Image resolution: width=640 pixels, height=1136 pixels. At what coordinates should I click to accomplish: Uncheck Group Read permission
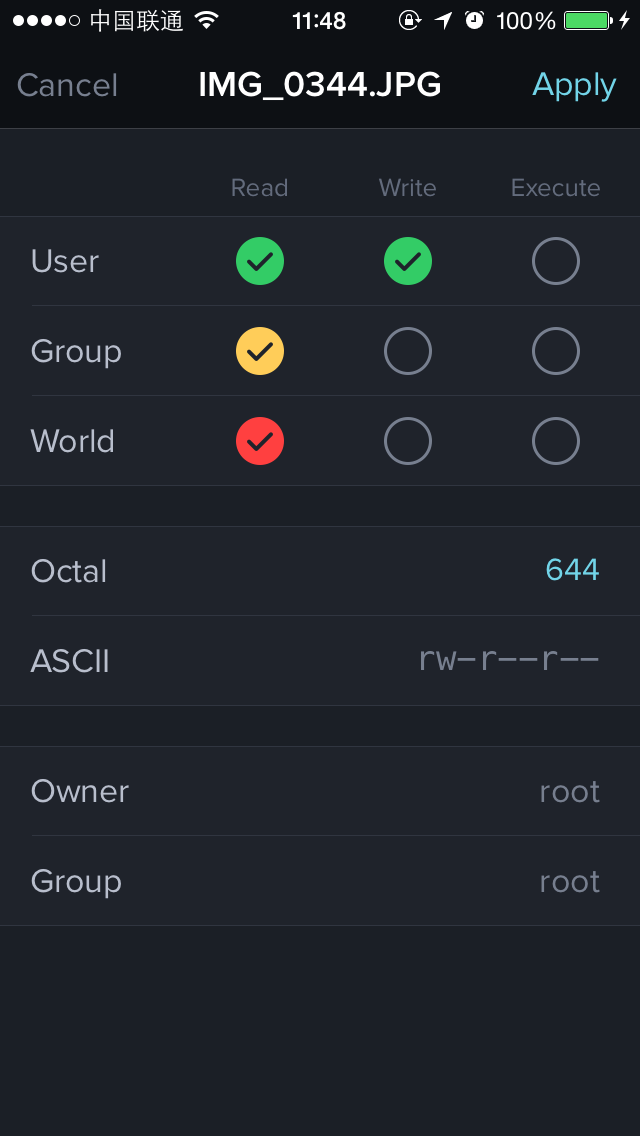[259, 351]
